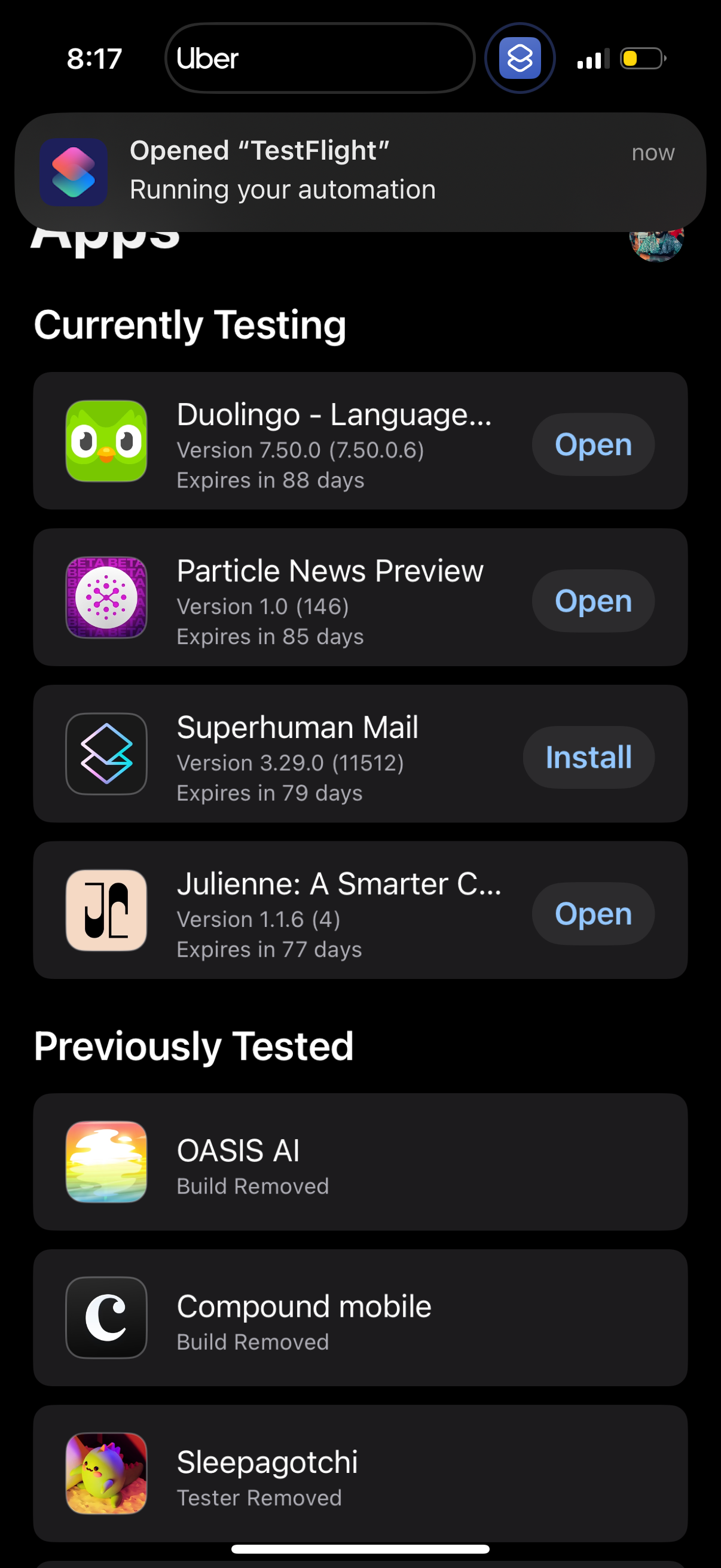This screenshot has height=1568, width=721.
Task: Select the Sleepagotchi Tester Removed row
Action: (360, 1474)
